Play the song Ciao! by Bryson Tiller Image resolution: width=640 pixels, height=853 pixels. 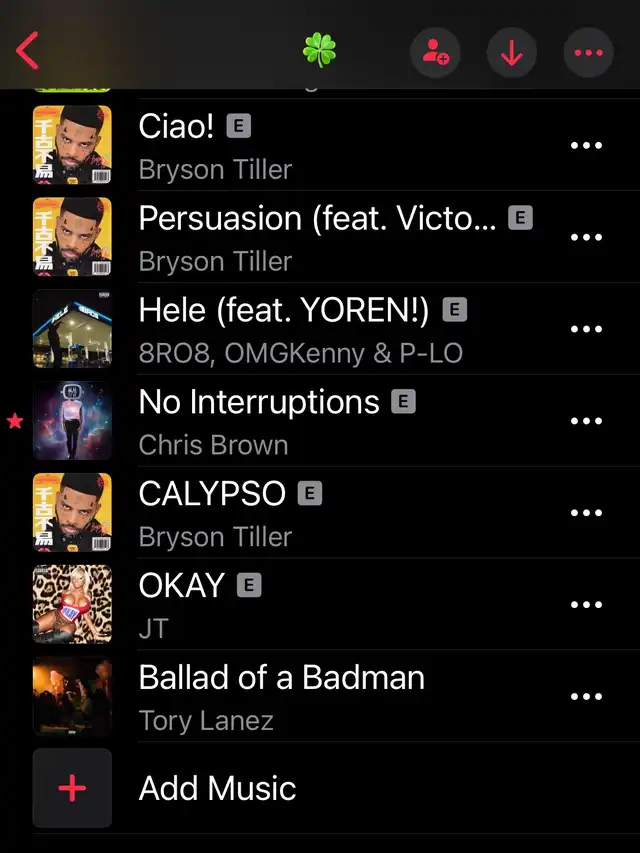(x=300, y=145)
